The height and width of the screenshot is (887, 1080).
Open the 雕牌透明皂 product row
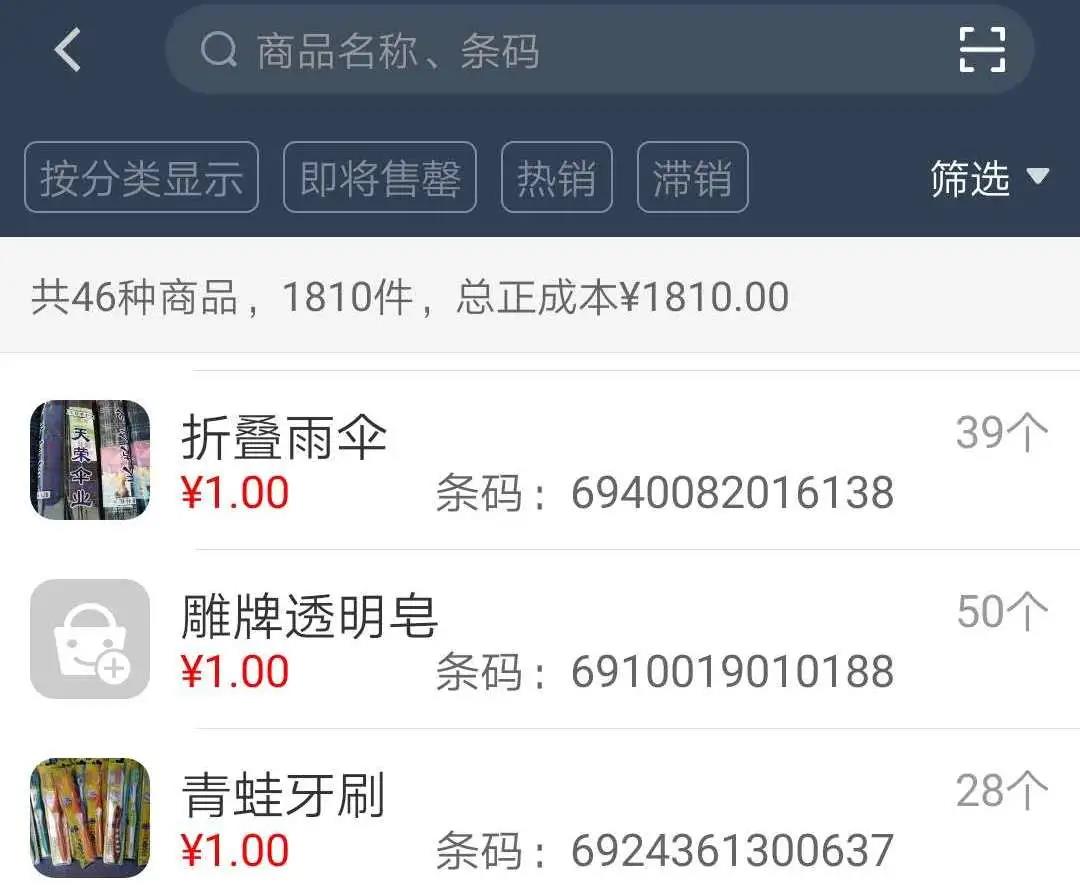540,640
